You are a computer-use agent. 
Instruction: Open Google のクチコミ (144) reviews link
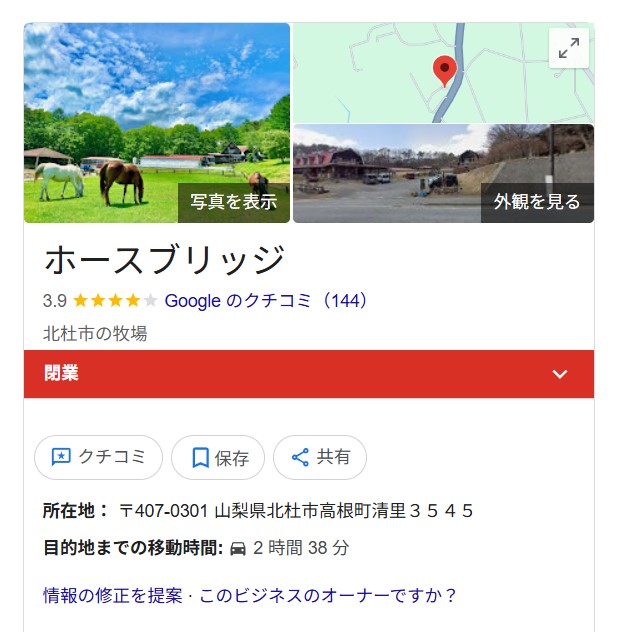coord(267,300)
